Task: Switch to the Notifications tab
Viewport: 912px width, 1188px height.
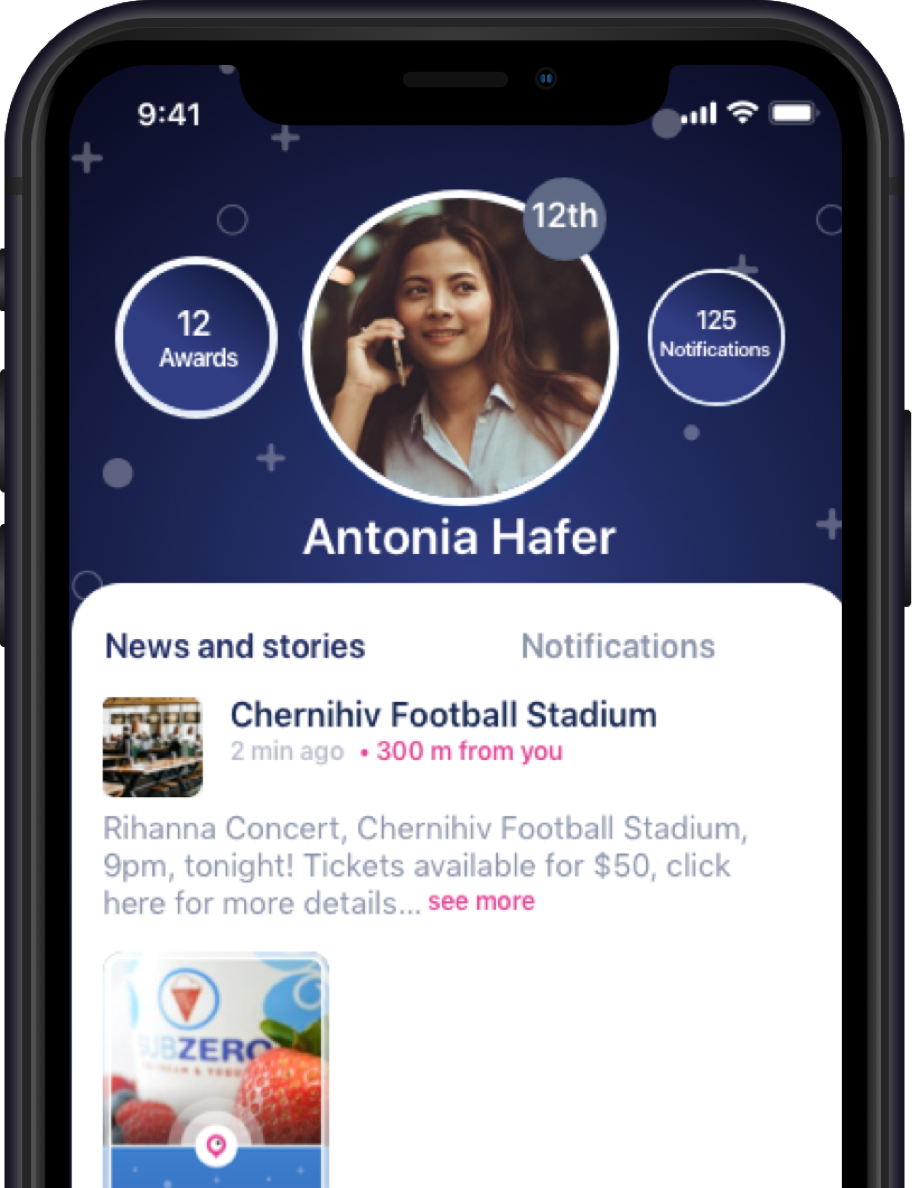Action: (618, 646)
